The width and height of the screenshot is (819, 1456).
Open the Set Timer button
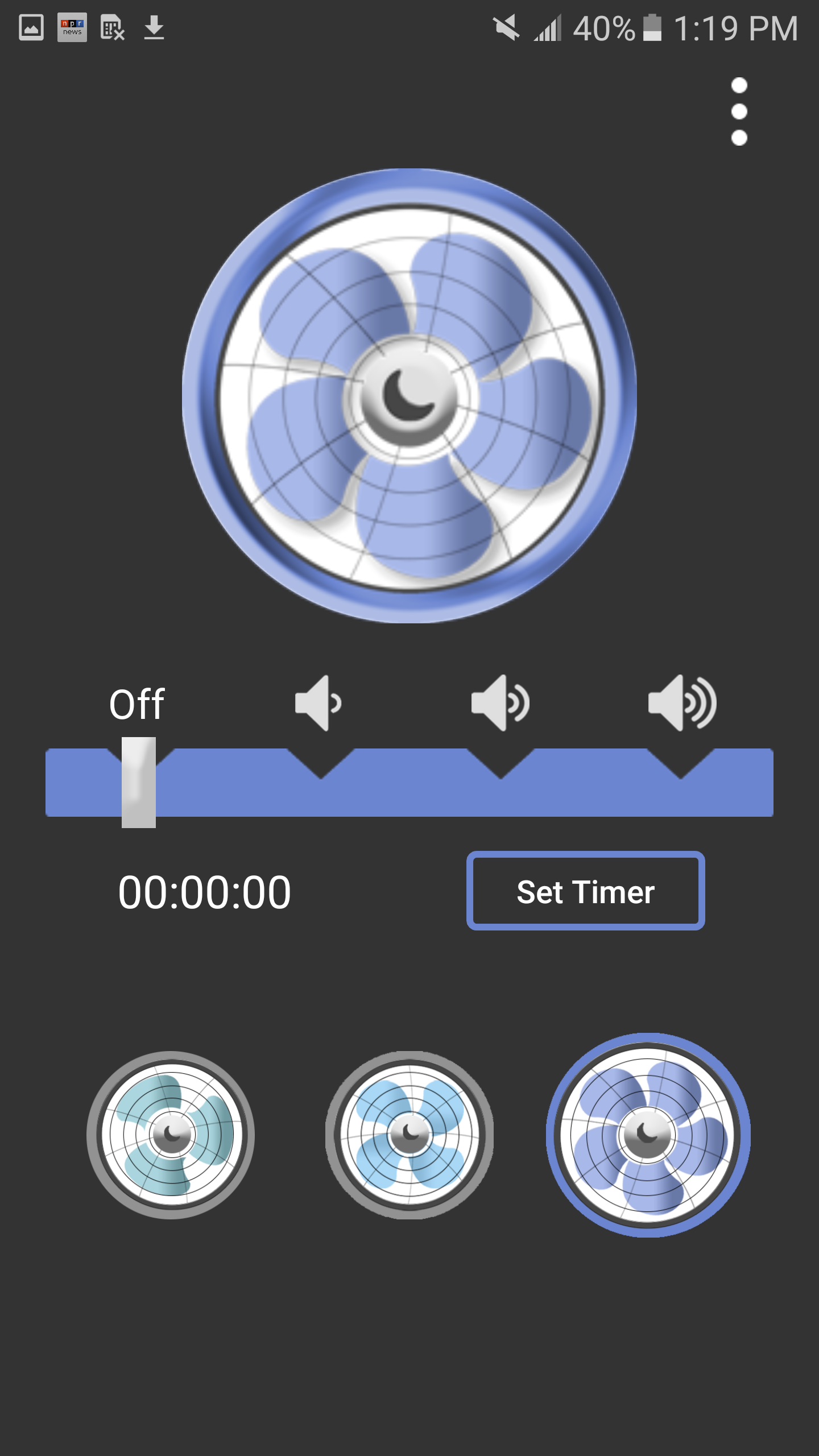(586, 891)
